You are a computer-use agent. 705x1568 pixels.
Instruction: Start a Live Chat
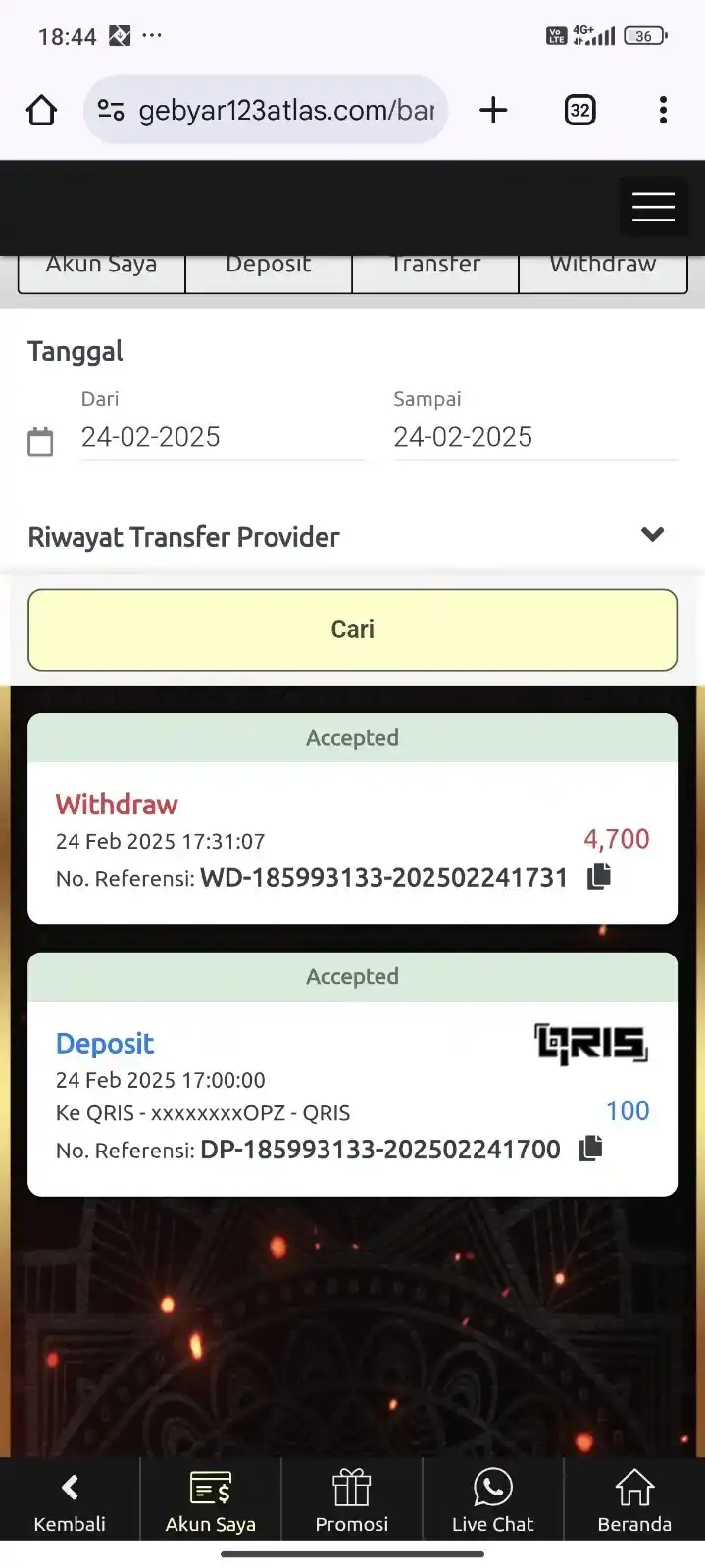point(492,1501)
